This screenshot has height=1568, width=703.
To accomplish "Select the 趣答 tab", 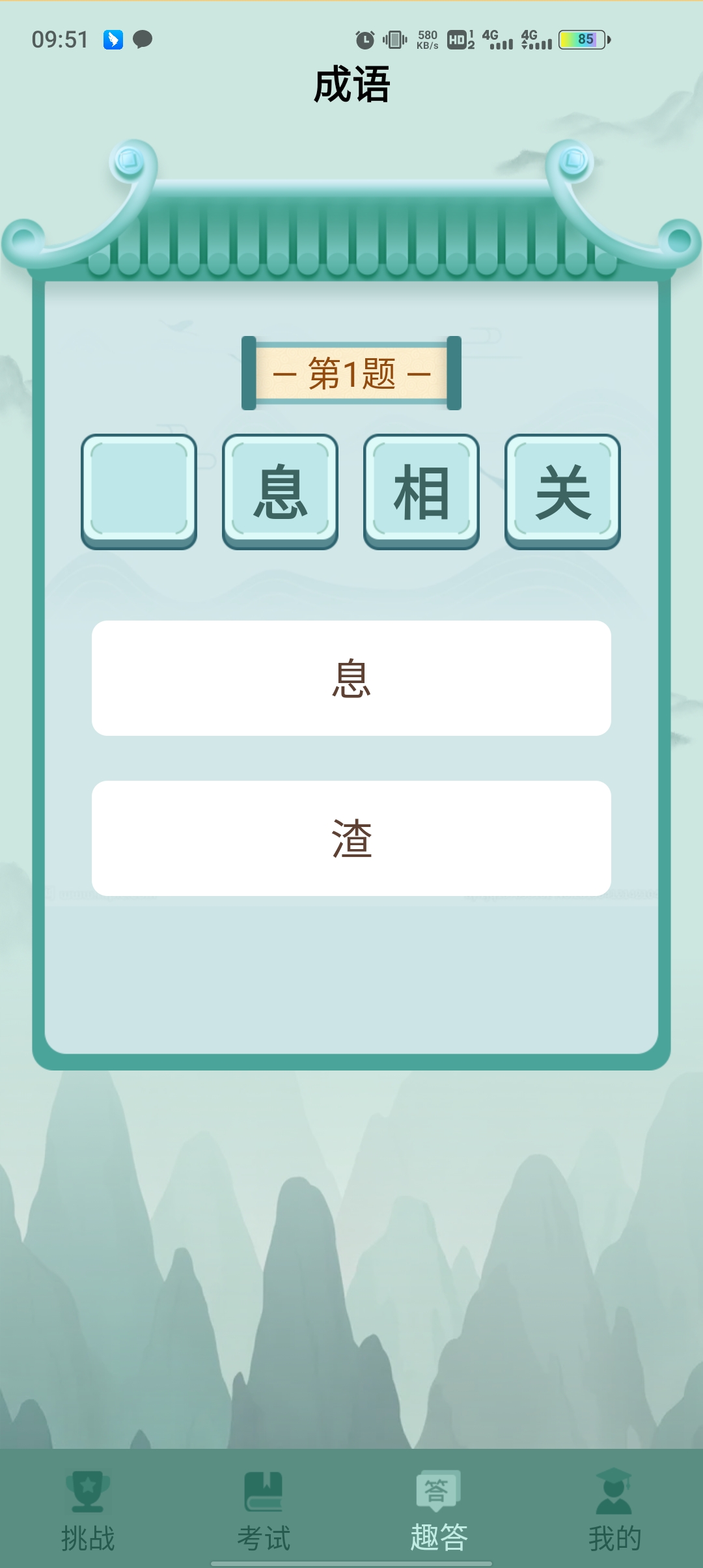I will (x=439, y=1511).
